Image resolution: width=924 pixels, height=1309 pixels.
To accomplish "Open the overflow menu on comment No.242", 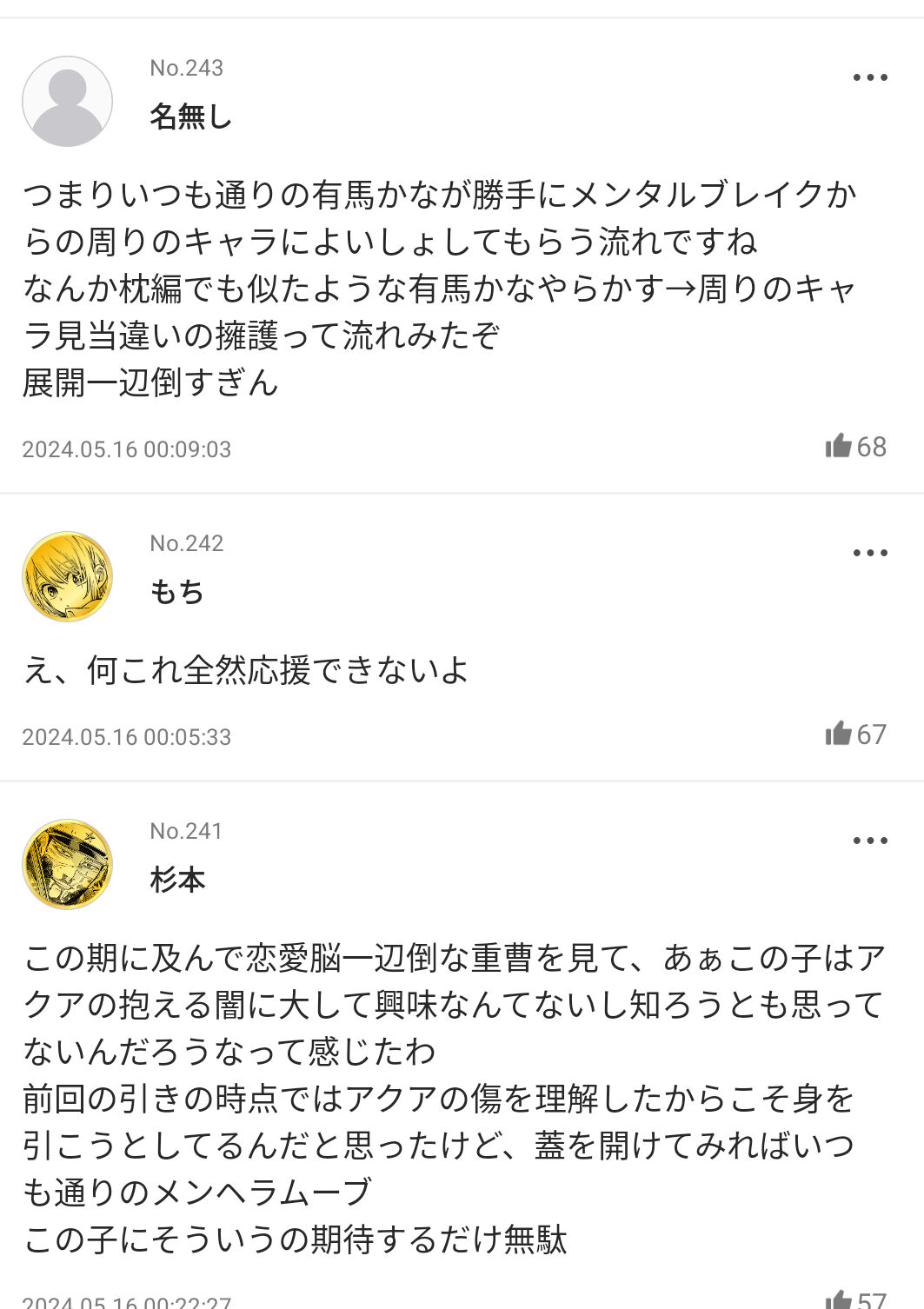I will click(869, 553).
